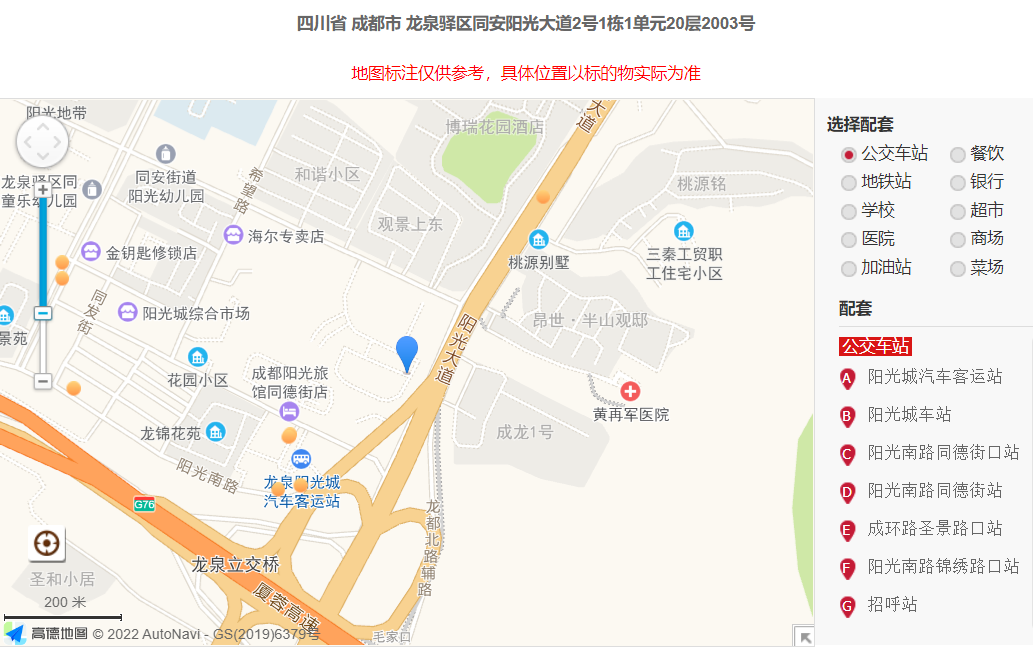Select 学校 as facility type
Image resolution: width=1033 pixels, height=648 pixels.
[x=849, y=211]
